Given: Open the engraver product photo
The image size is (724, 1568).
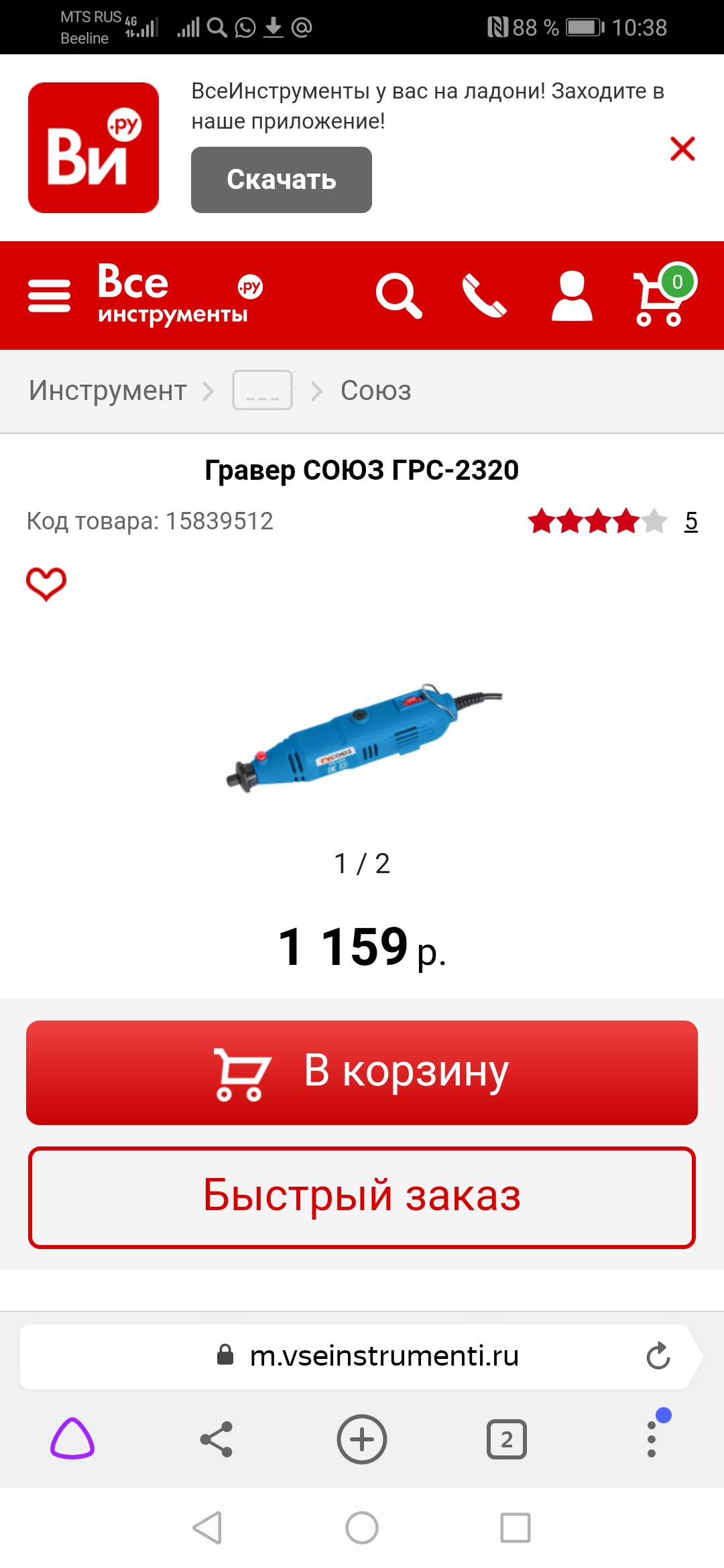Looking at the screenshot, I should [x=362, y=736].
